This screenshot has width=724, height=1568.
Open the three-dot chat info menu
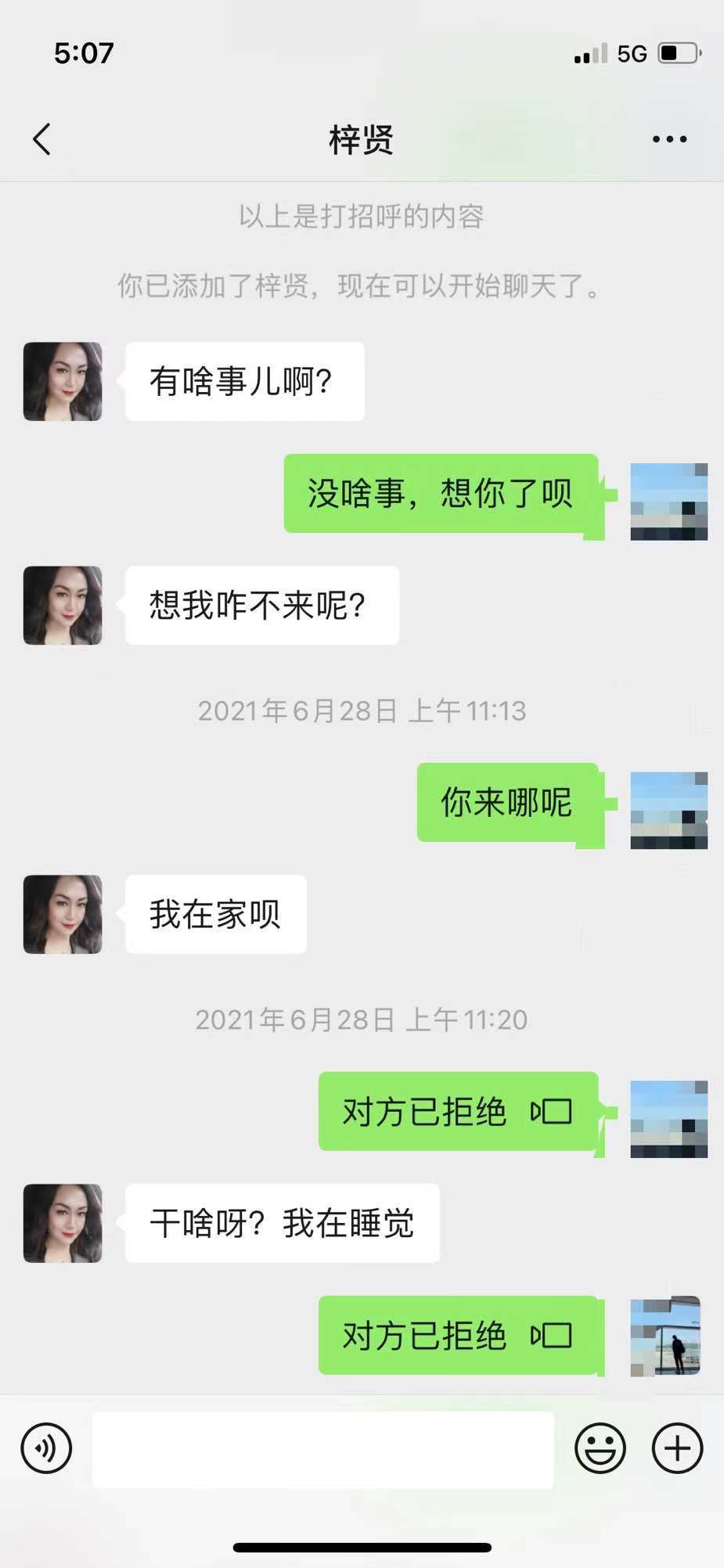[x=669, y=140]
